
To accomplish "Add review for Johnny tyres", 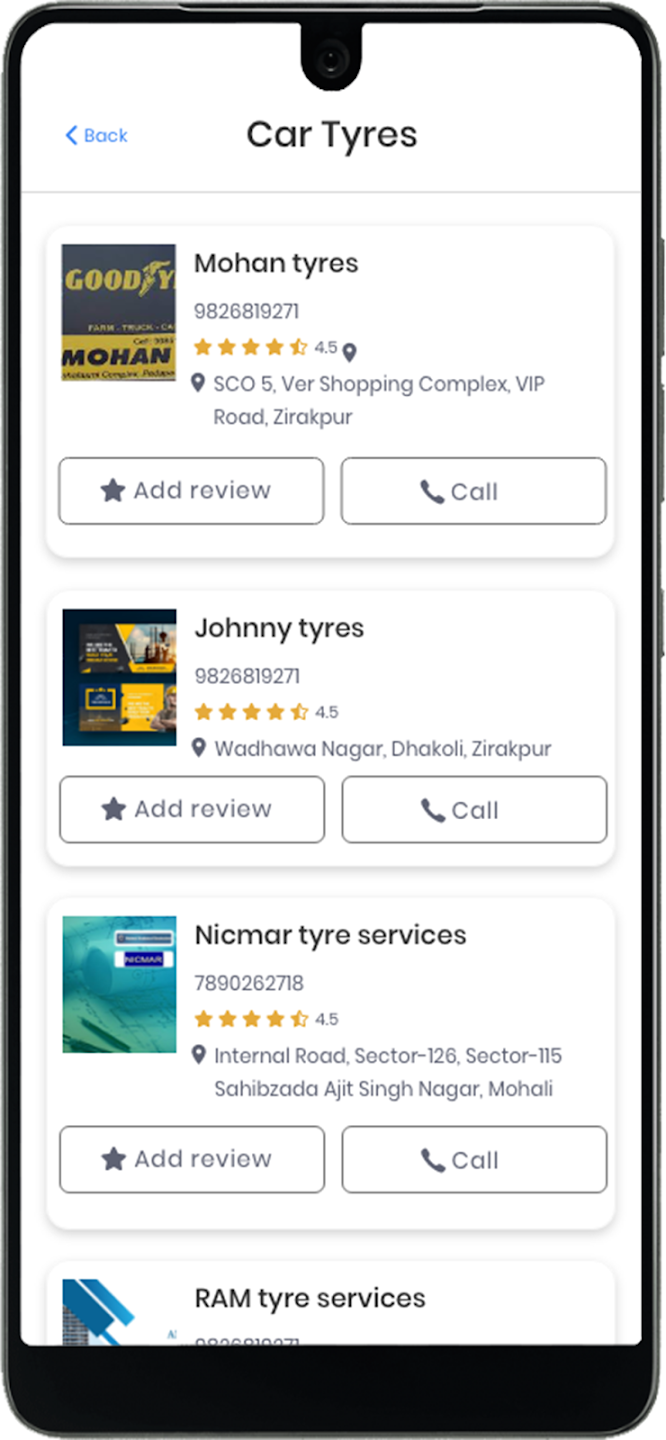I will (192, 809).
